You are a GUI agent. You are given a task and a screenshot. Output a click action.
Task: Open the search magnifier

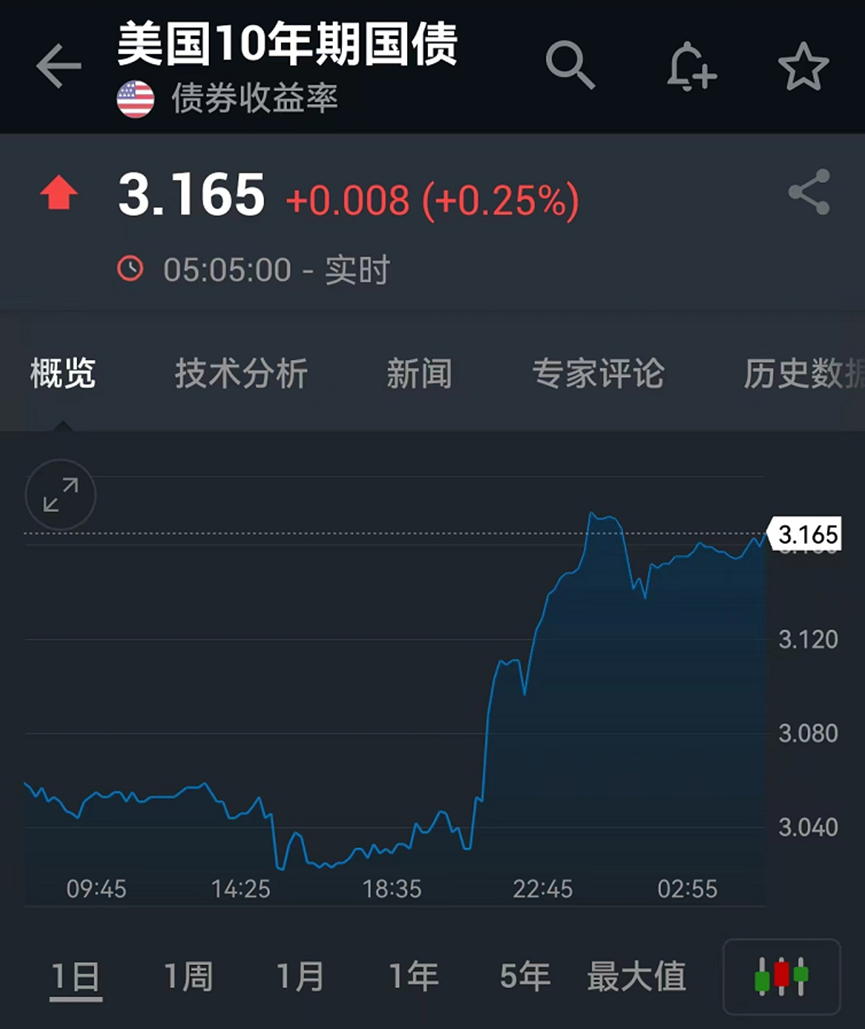point(570,66)
